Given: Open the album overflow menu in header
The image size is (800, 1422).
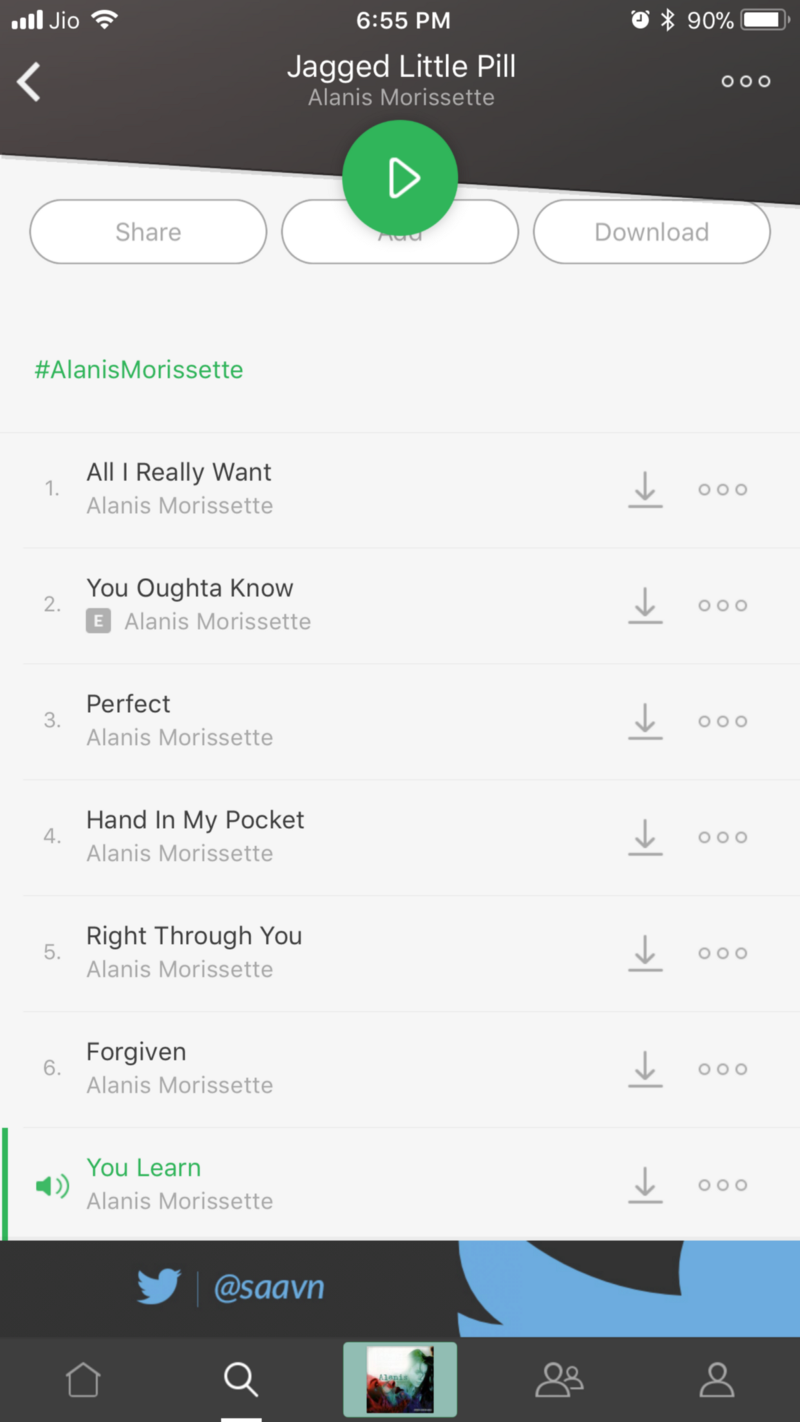Looking at the screenshot, I should (x=746, y=82).
